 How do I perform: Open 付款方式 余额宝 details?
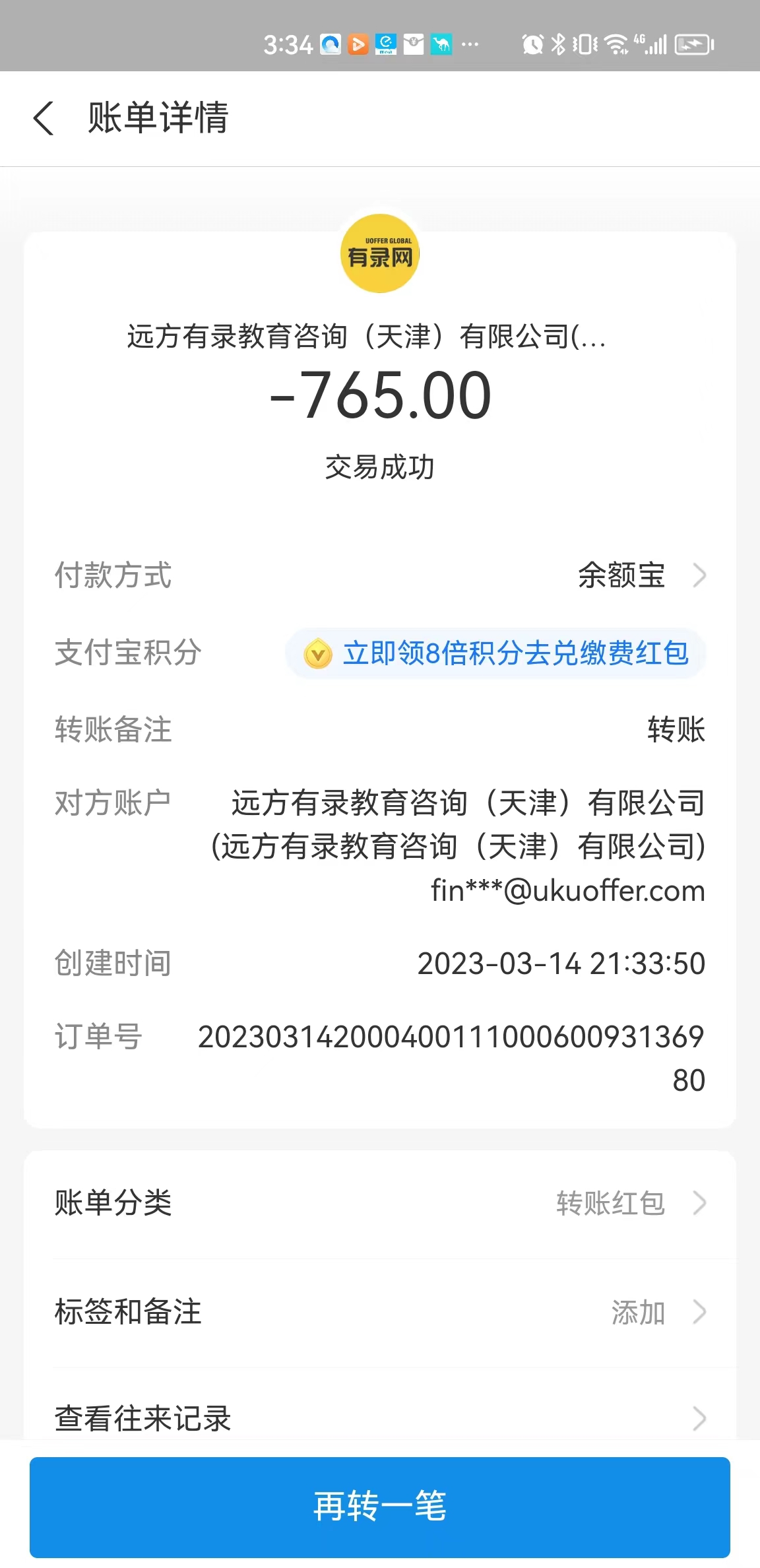tap(640, 575)
